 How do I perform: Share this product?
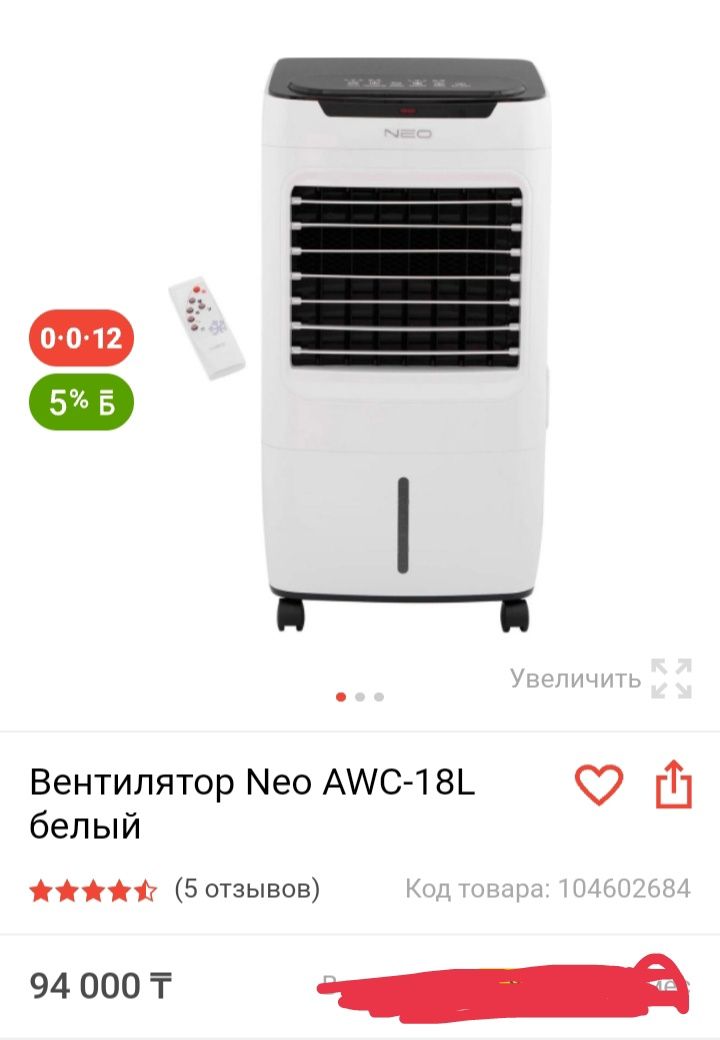pos(674,785)
